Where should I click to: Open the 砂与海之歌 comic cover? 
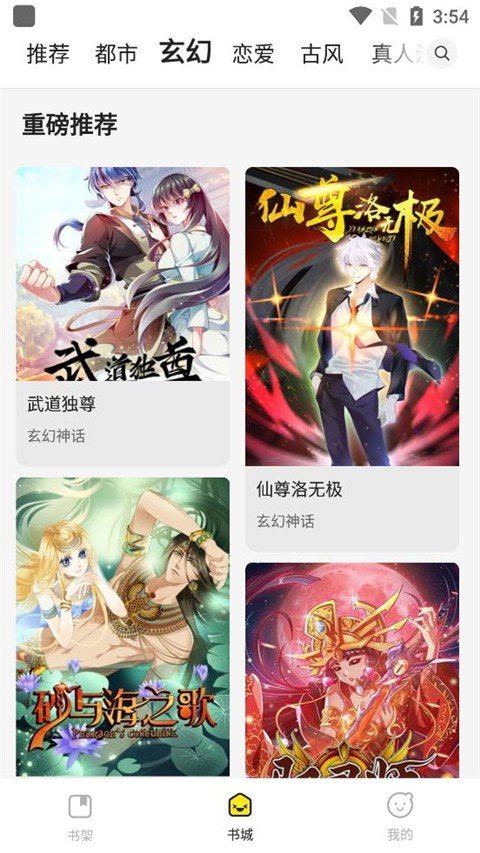[x=122, y=627]
